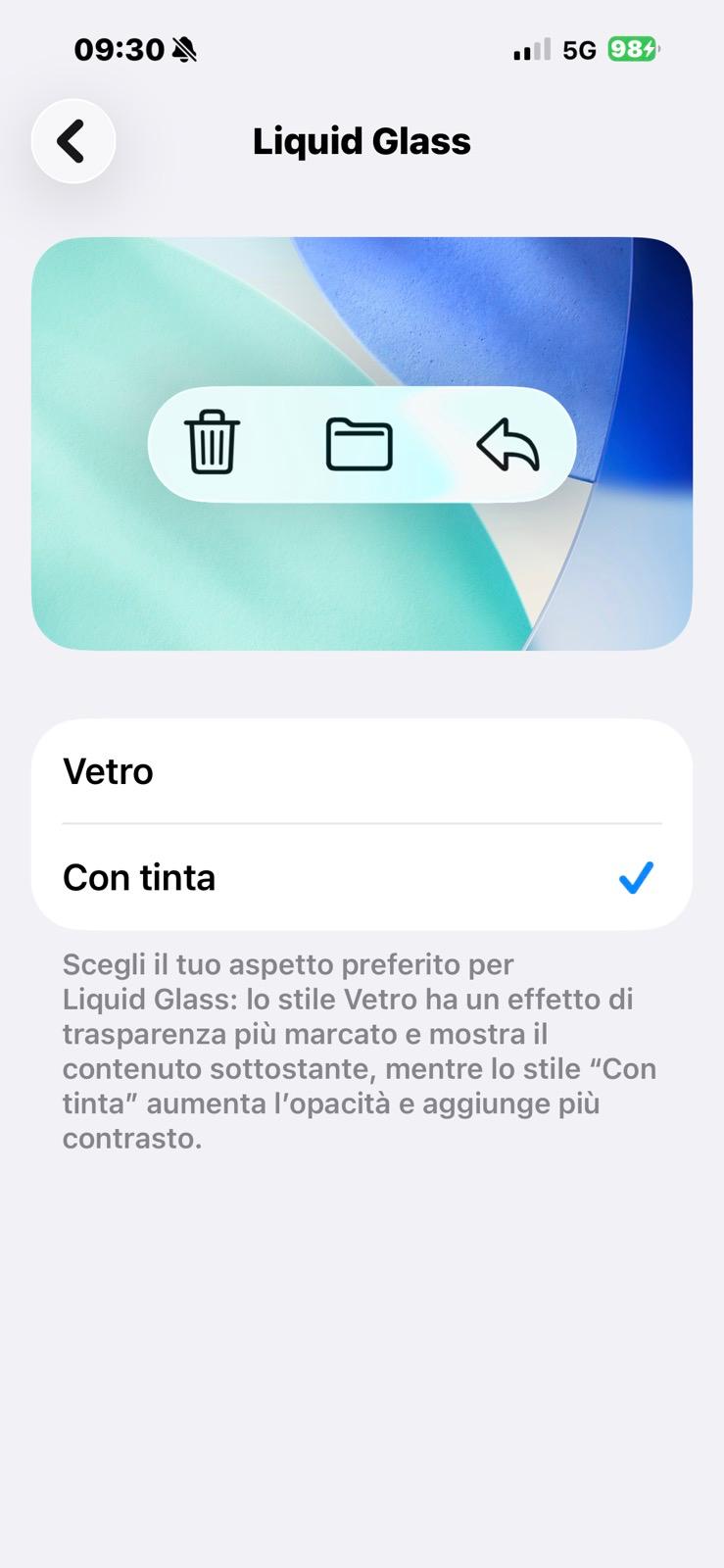Go back from Liquid Glass settings

(x=73, y=141)
